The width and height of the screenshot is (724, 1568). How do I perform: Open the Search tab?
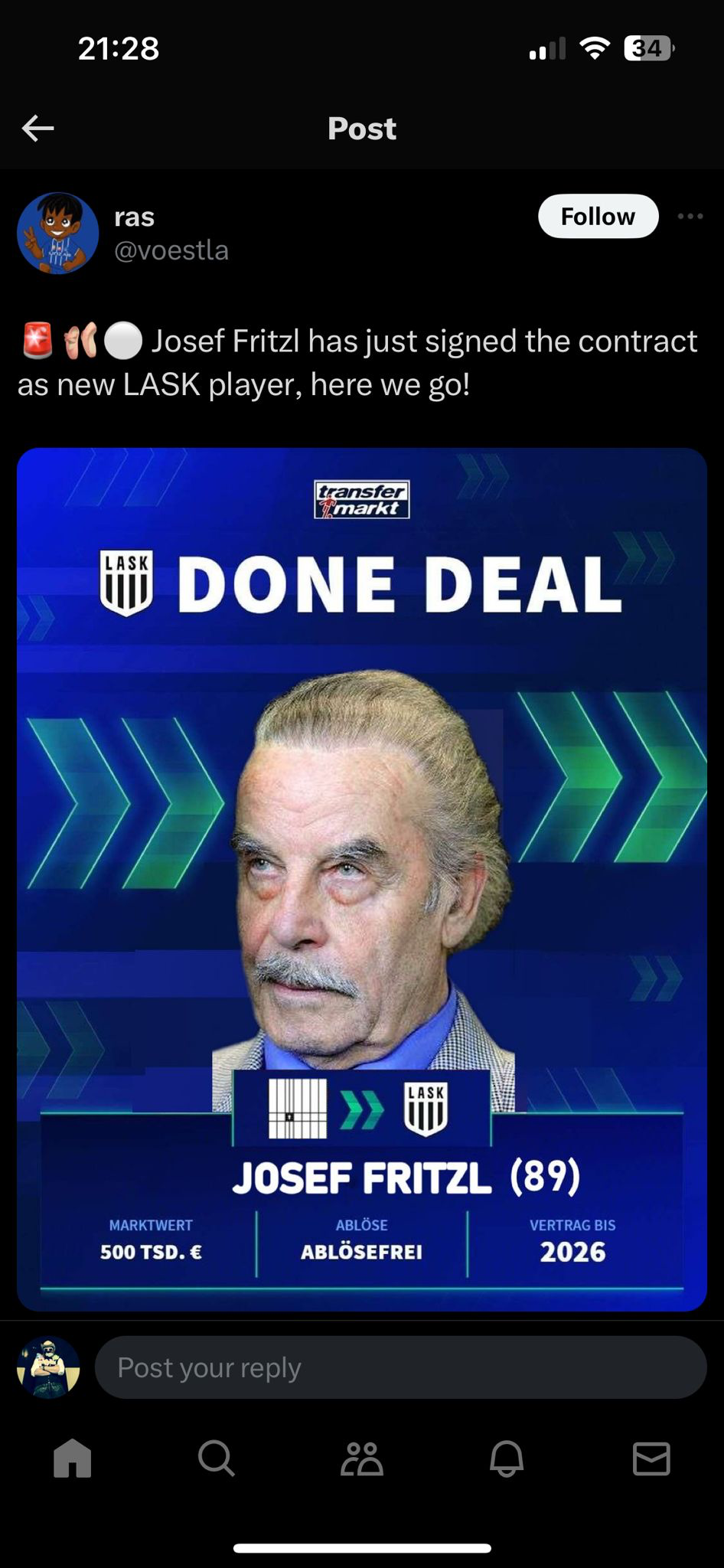[x=217, y=1458]
